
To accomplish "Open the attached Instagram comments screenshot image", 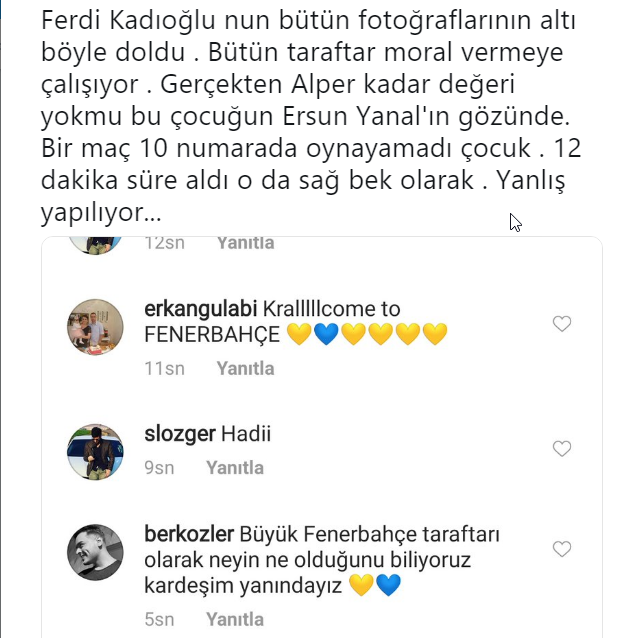I will point(320,437).
